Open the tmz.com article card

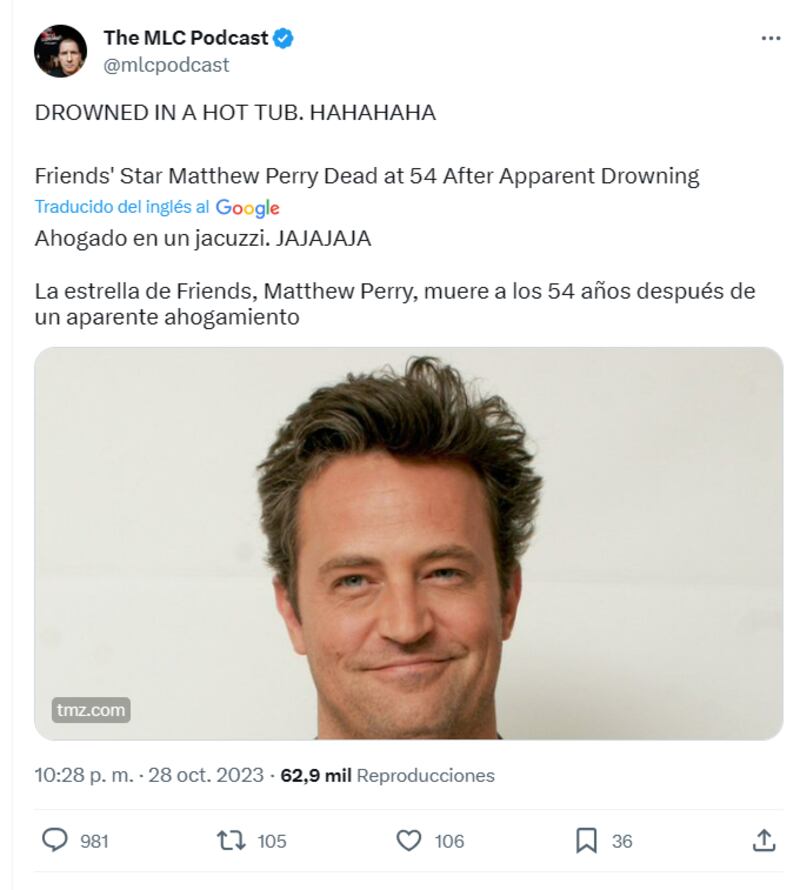pyautogui.click(x=408, y=543)
